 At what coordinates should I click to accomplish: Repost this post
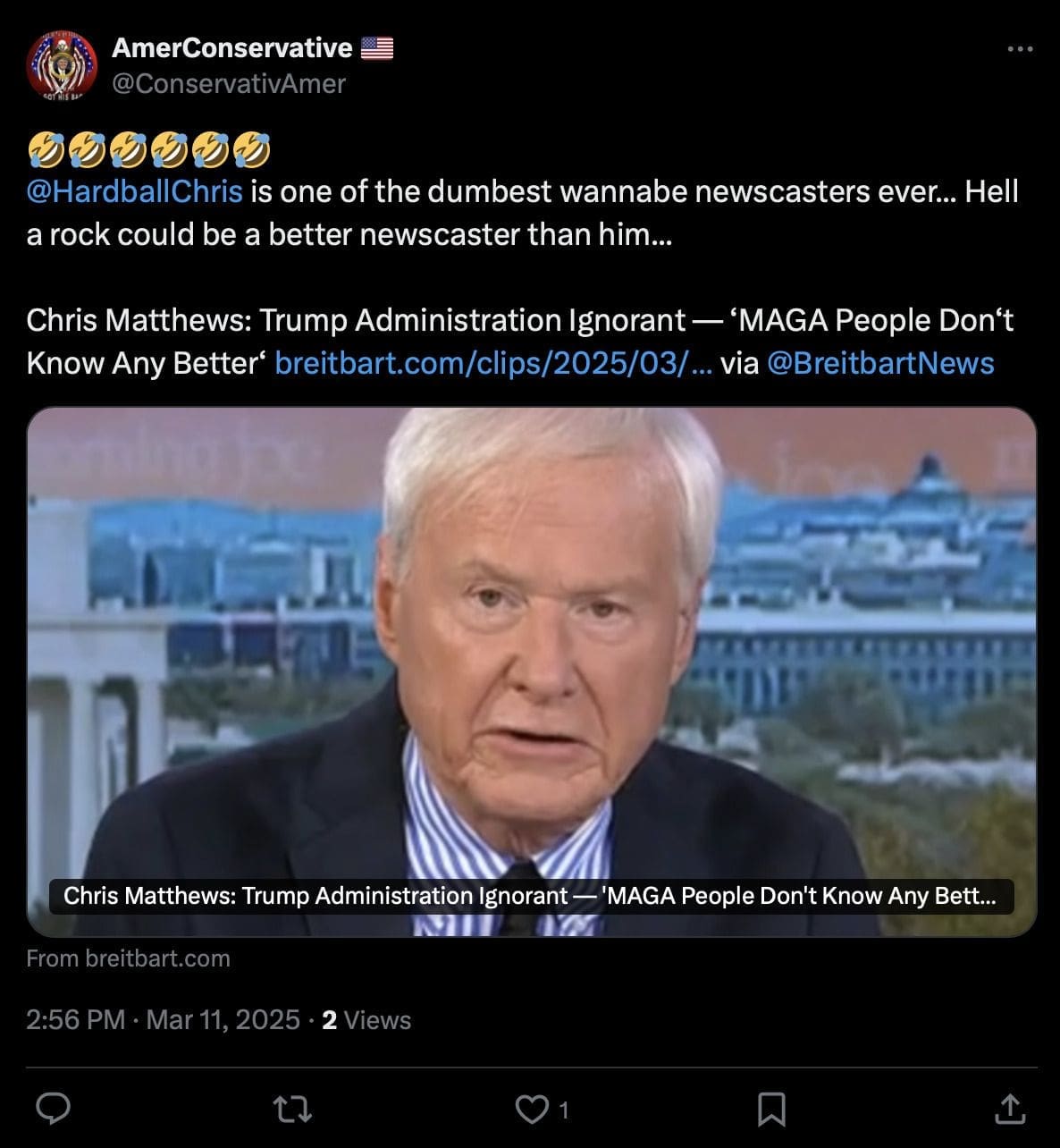tap(292, 1109)
